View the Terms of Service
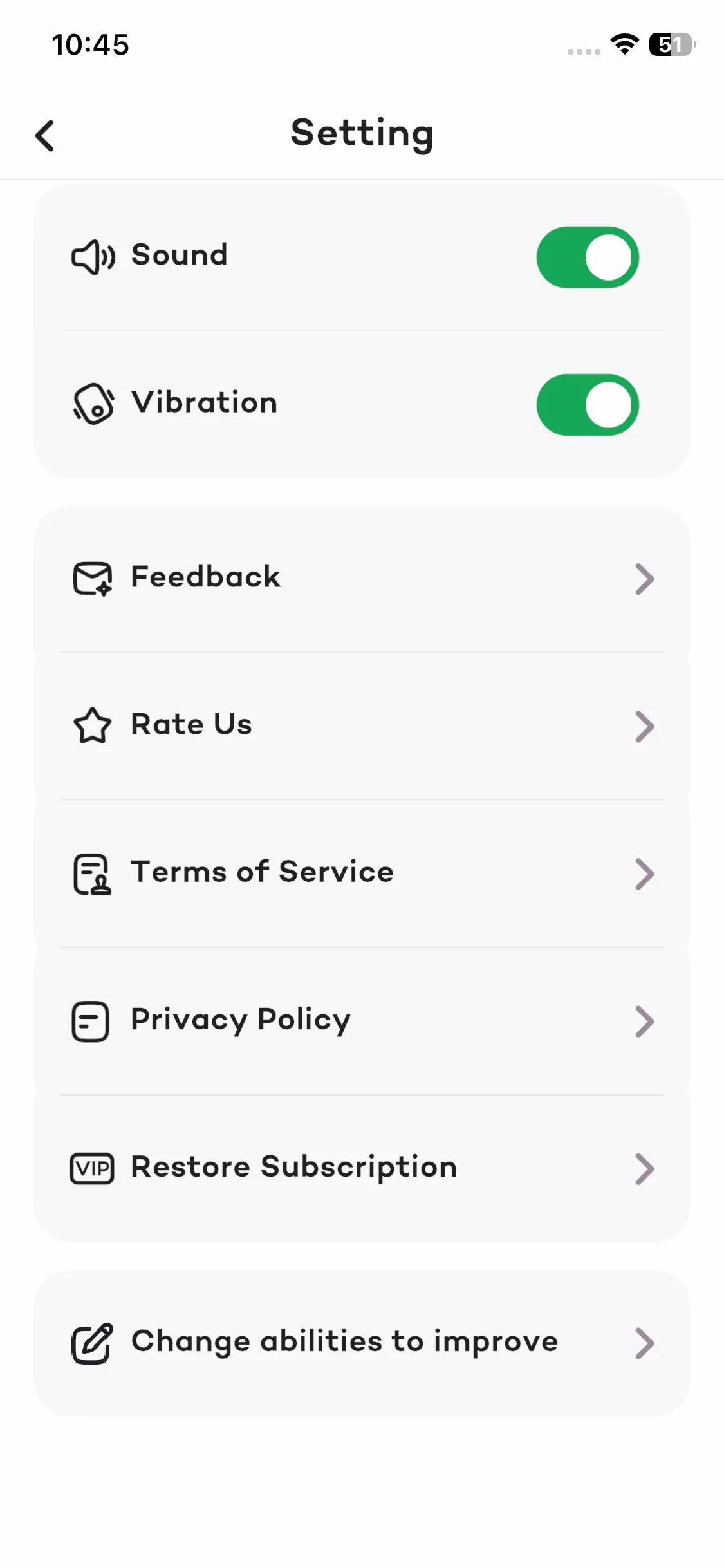 (x=362, y=873)
